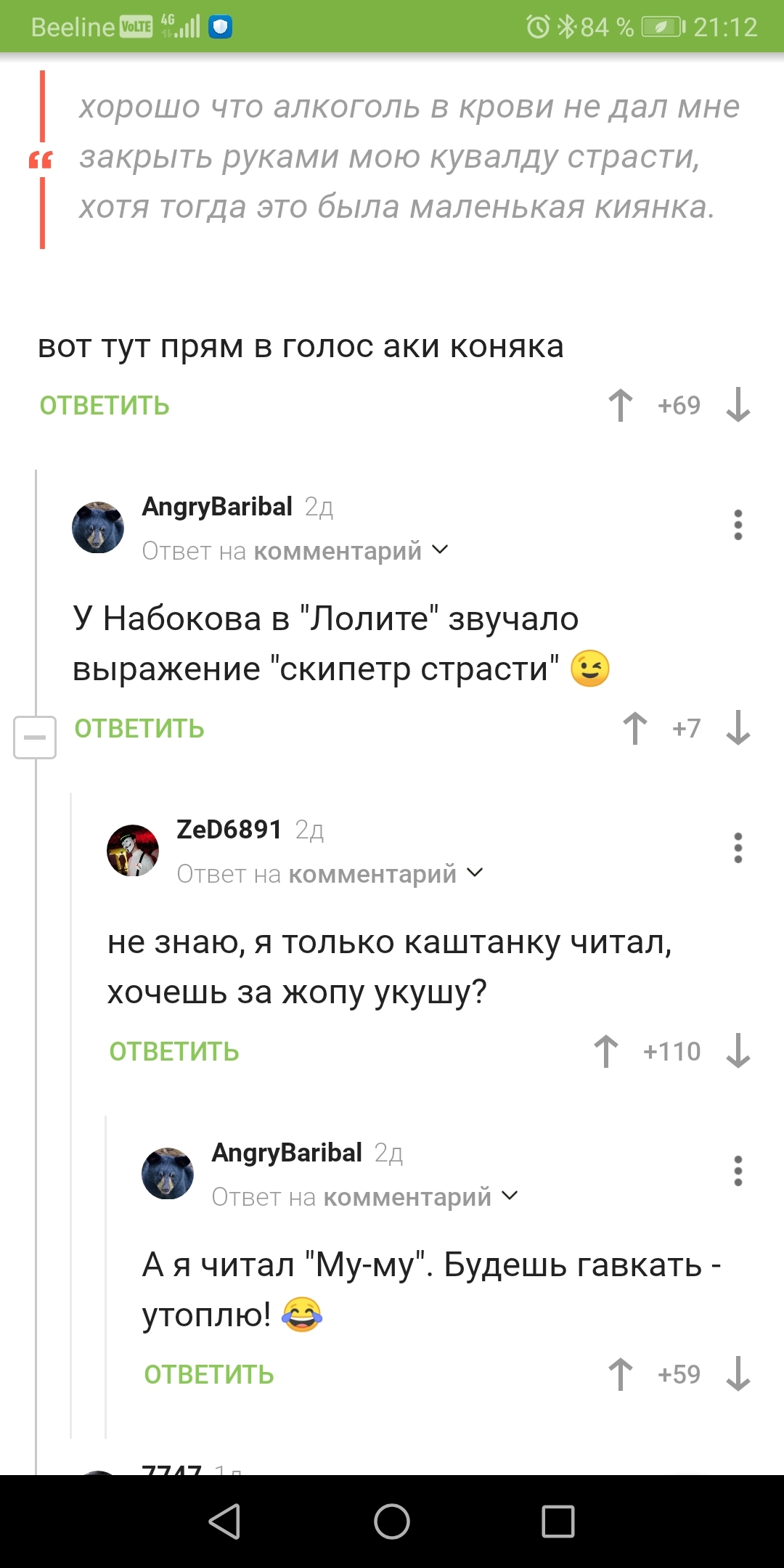The width and height of the screenshot is (784, 1568).
Task: Open overflow menu on AngryBaribal's Му-му comment
Action: (x=738, y=1171)
